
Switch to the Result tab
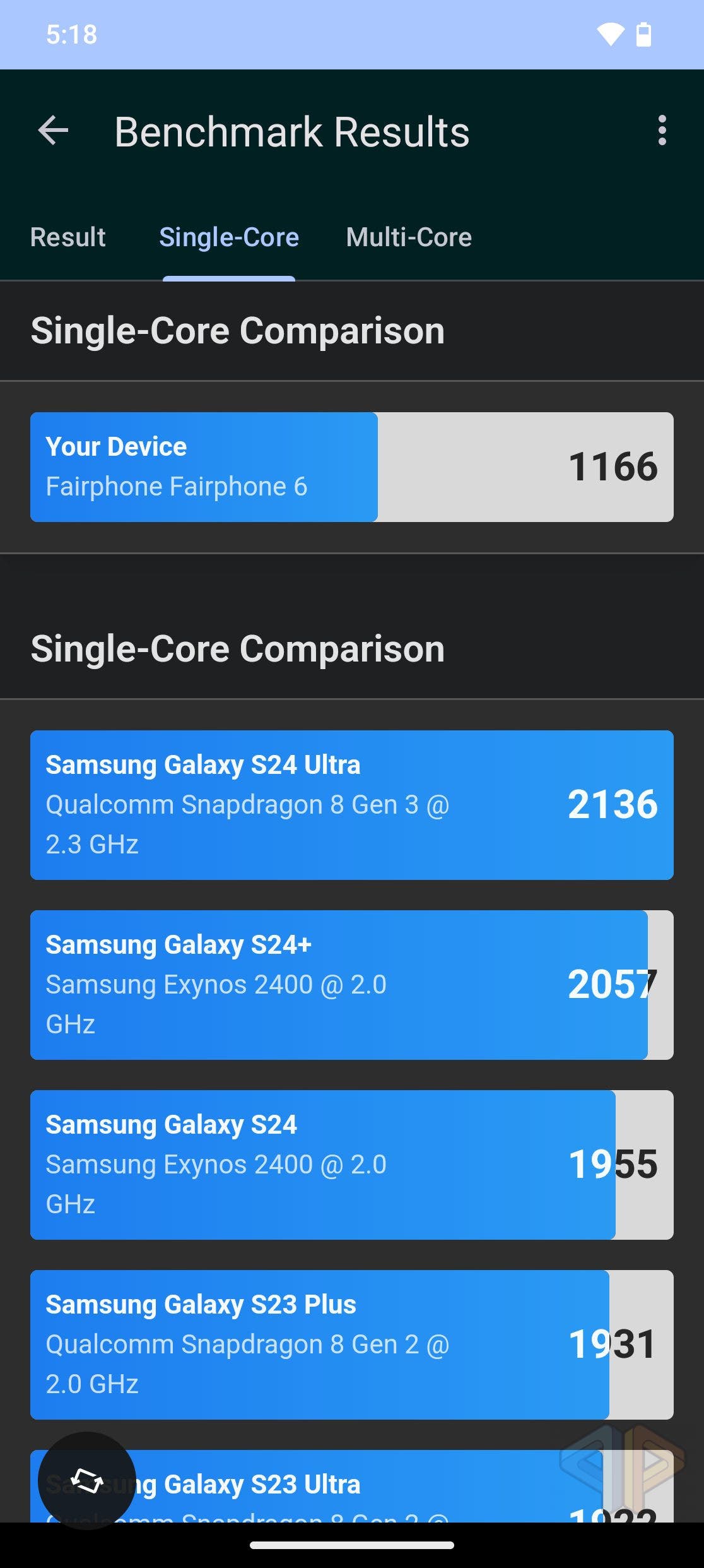(x=68, y=237)
